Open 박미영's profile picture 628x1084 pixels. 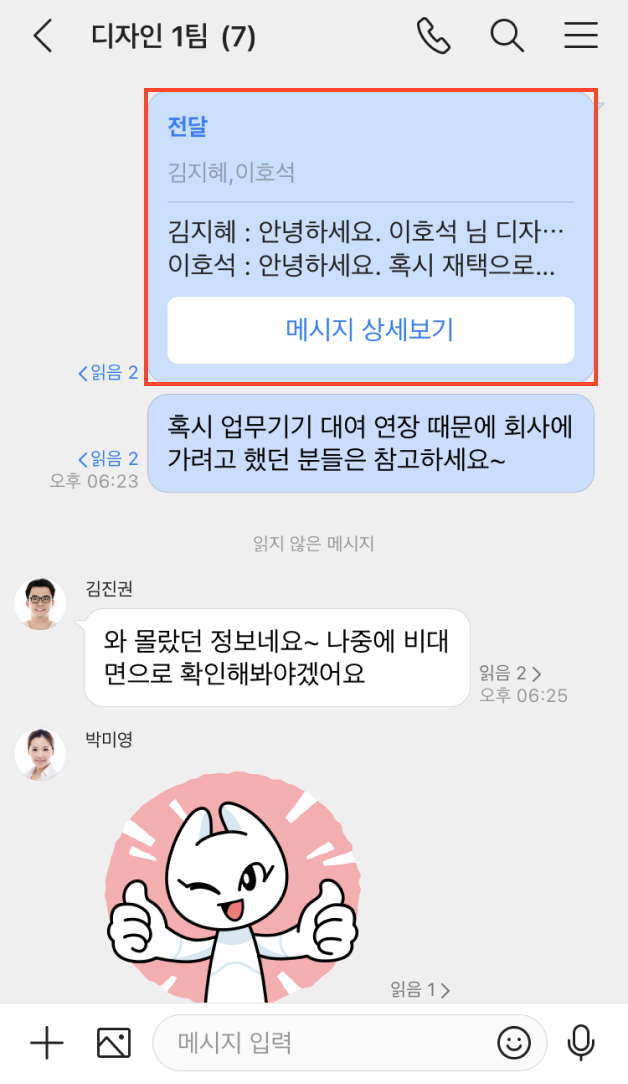40,754
